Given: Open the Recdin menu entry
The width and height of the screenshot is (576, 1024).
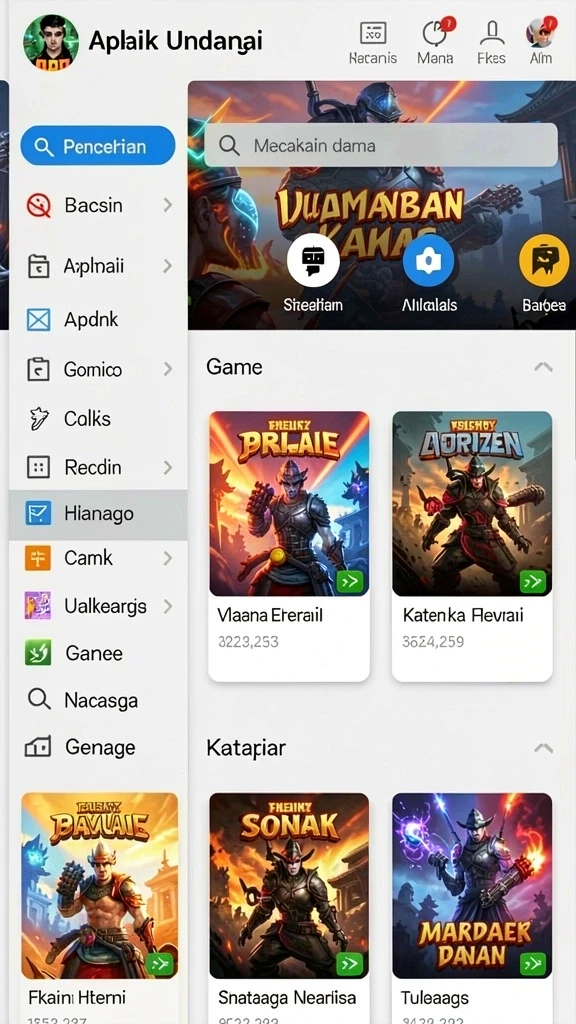Looking at the screenshot, I should (x=98, y=467).
